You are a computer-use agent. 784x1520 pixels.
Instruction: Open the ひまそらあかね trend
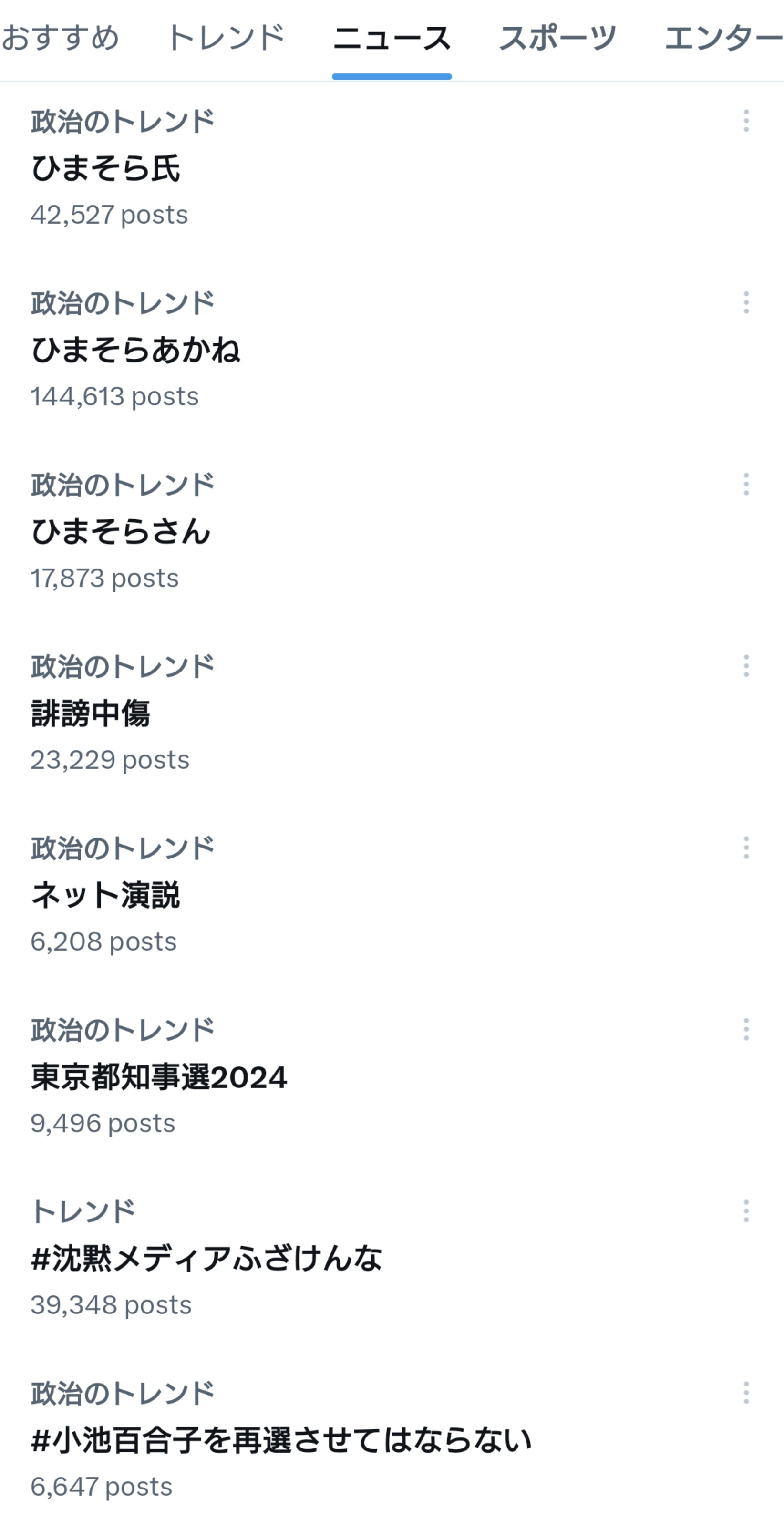coord(392,350)
